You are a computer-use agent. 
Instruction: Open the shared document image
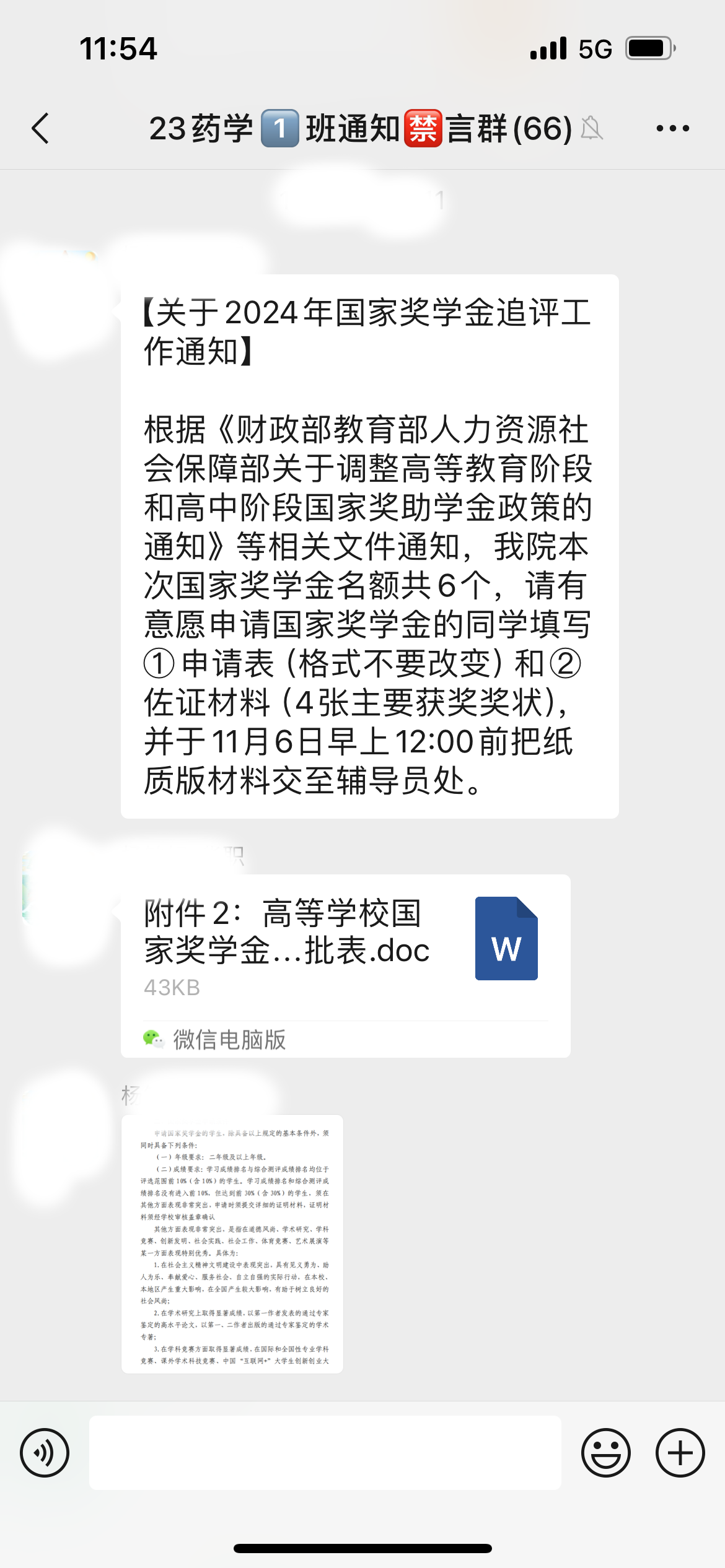coord(232,1244)
